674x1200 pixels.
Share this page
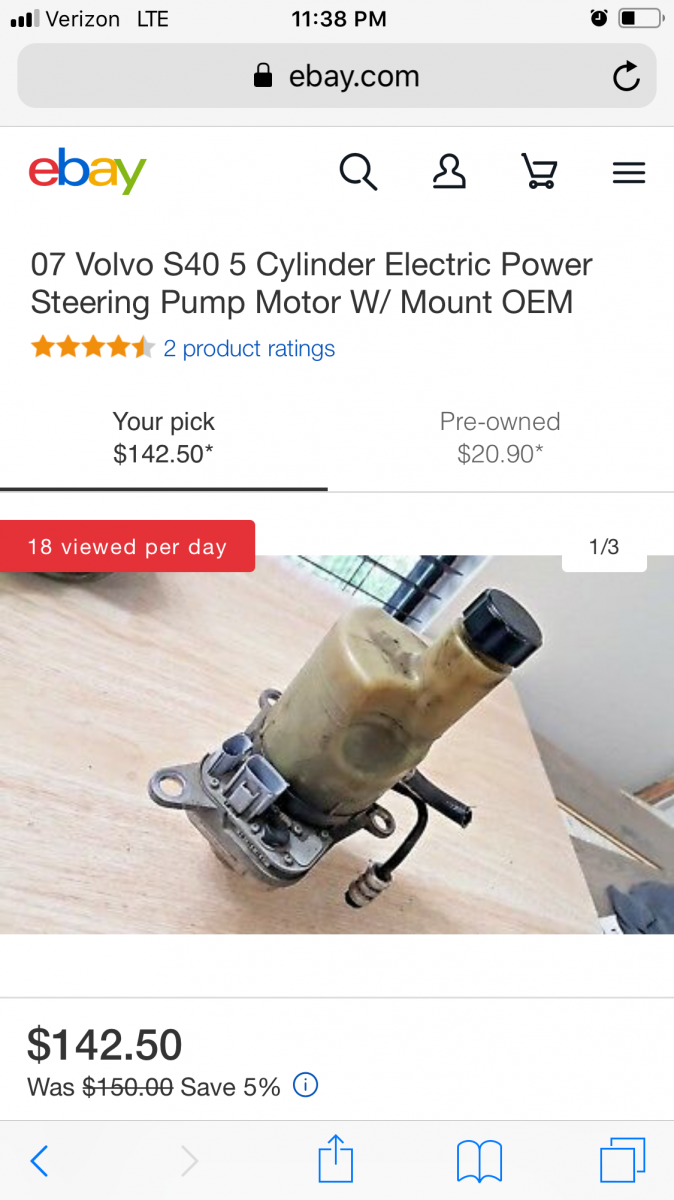336,1160
